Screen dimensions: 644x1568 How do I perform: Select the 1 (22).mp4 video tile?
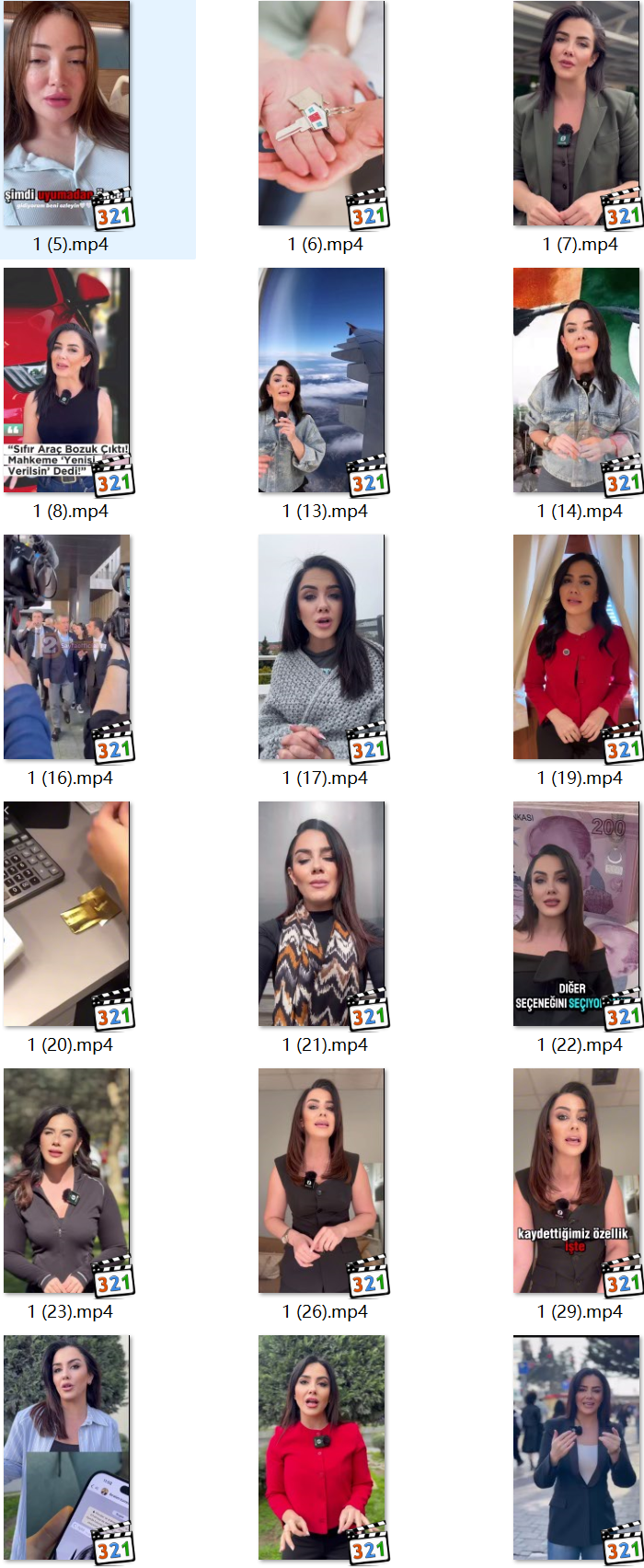576,915
